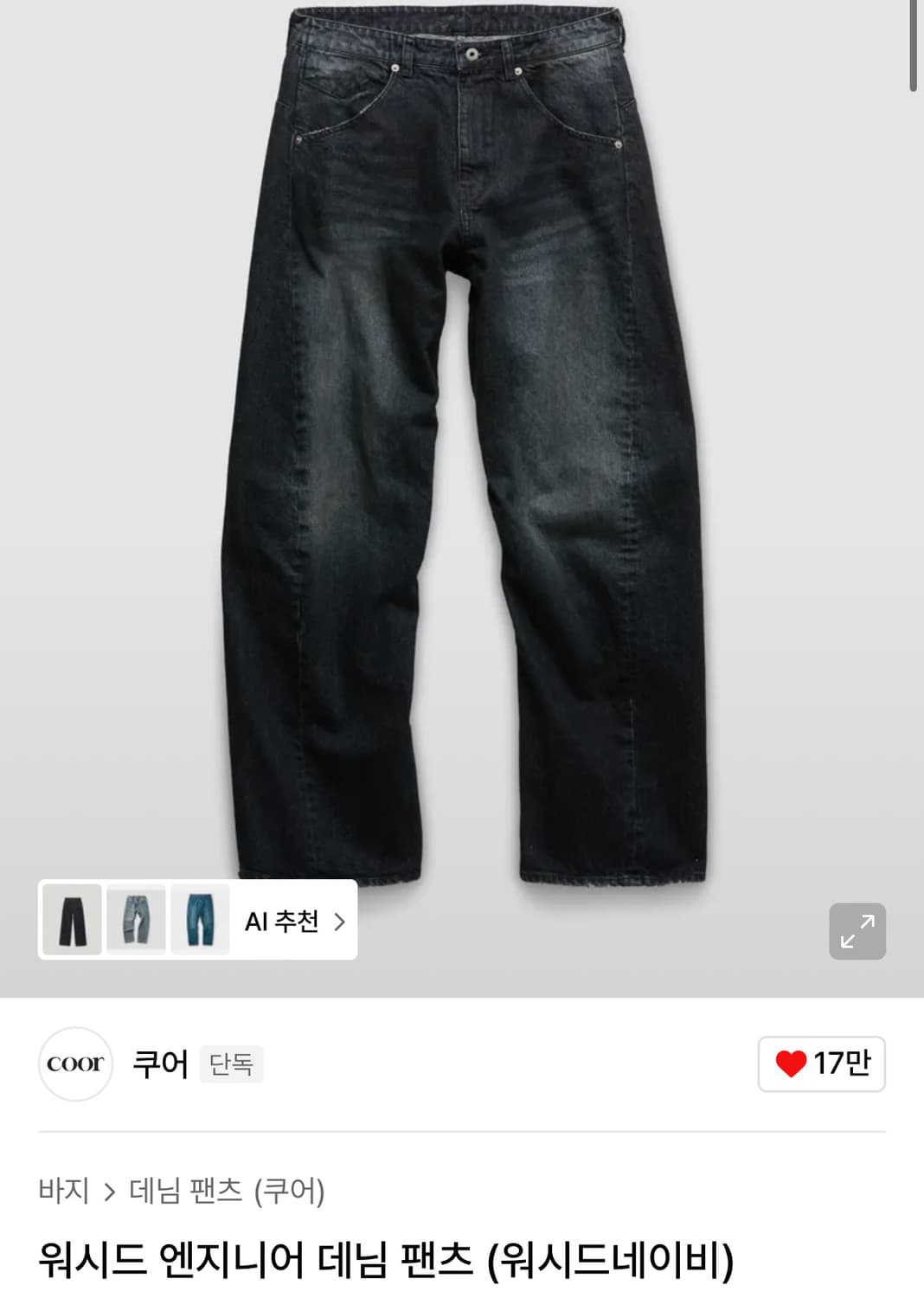Select the black pants AI recommendation icon

[x=73, y=920]
